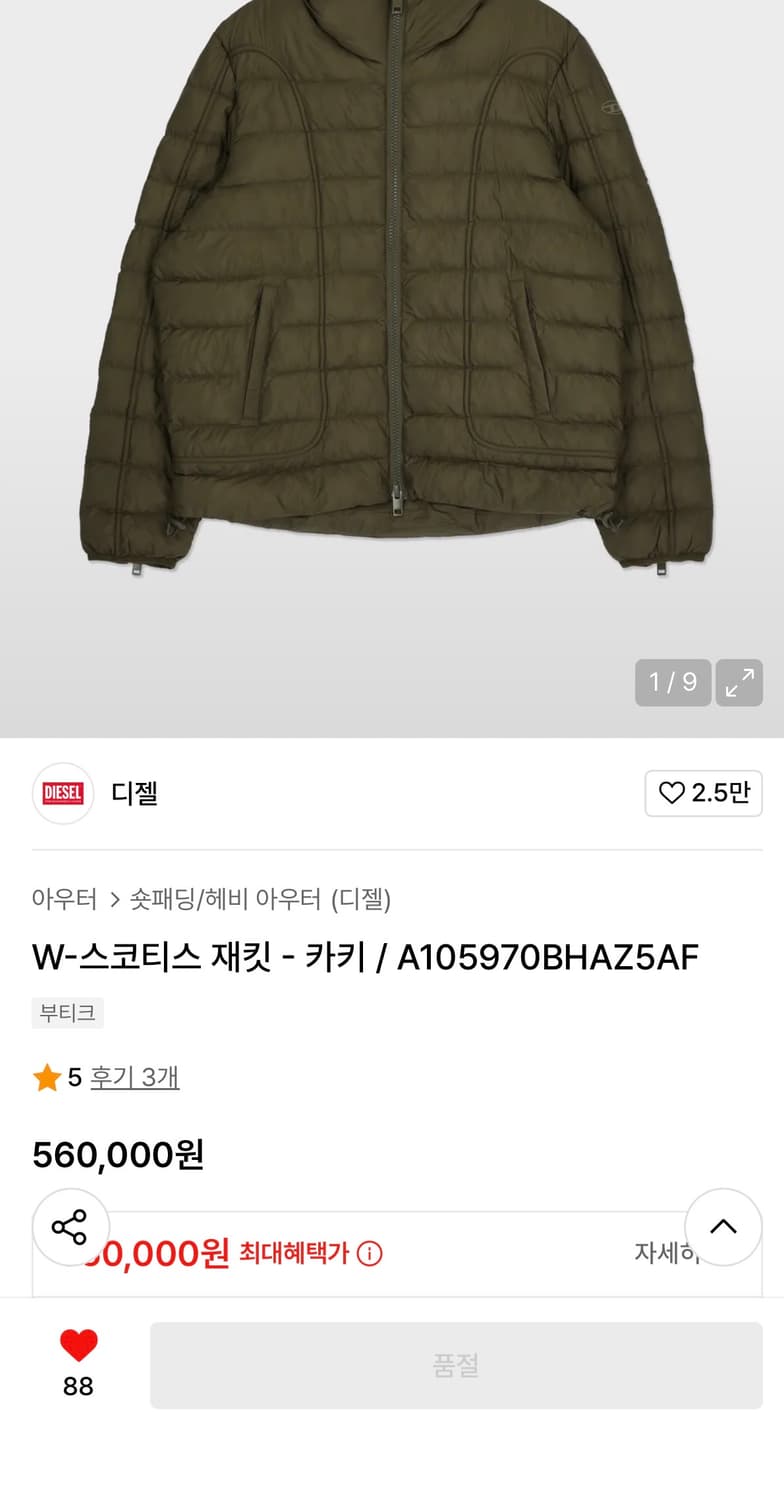Collapse the benefit bar with the up chevron
The height and width of the screenshot is (1500, 784).
point(723,1227)
